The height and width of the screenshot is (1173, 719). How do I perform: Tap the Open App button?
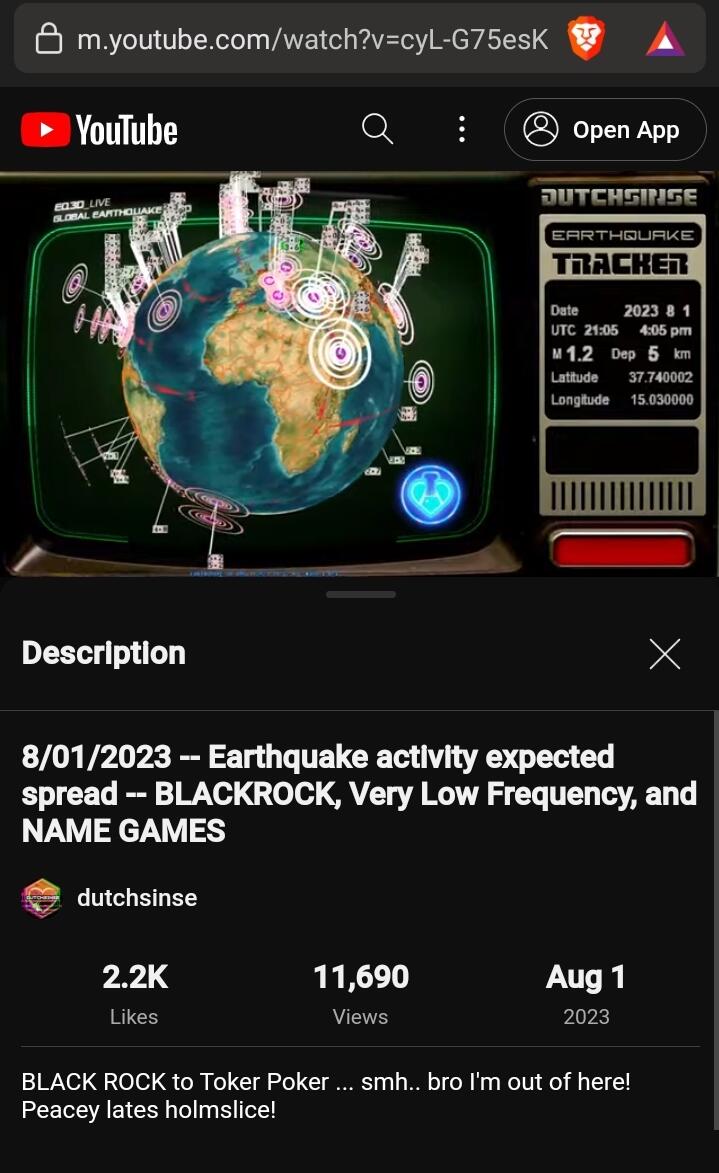(605, 130)
